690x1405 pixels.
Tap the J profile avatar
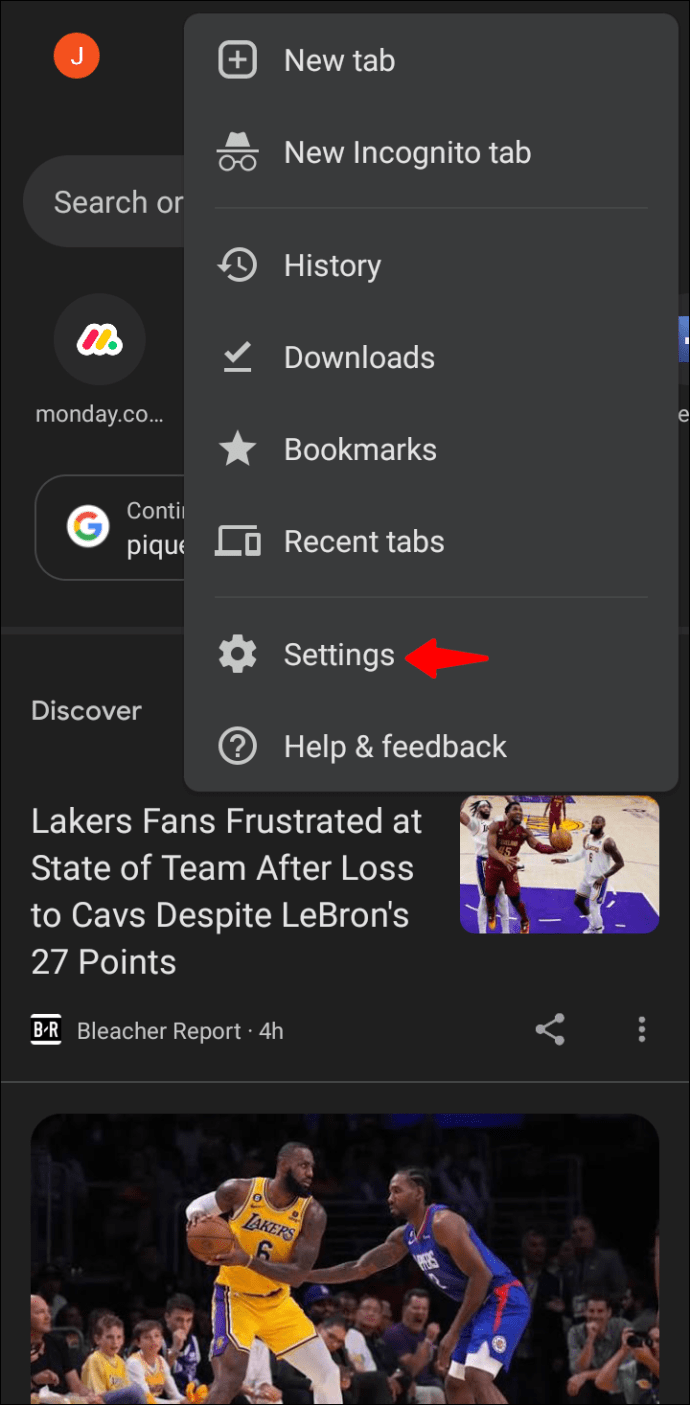point(77,55)
